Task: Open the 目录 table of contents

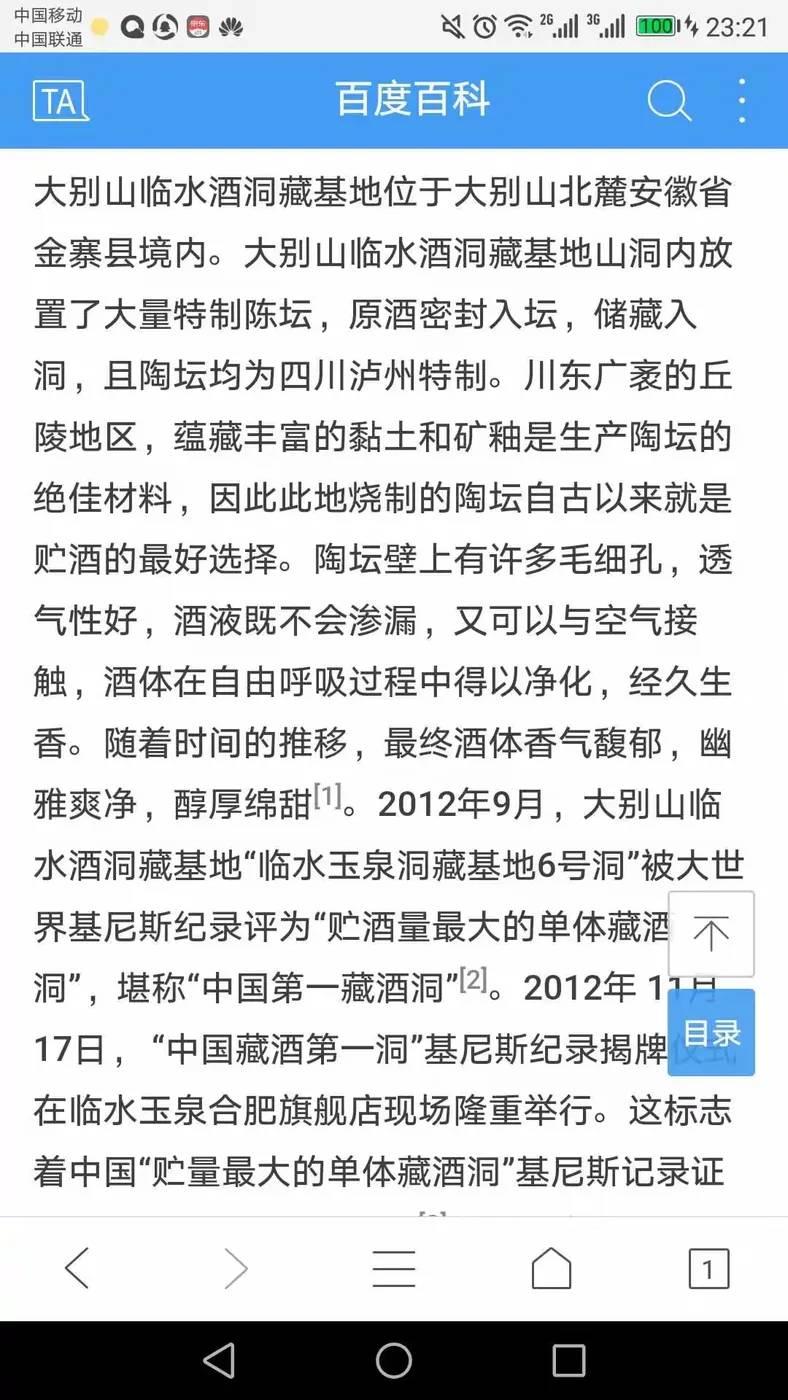Action: tap(711, 1033)
